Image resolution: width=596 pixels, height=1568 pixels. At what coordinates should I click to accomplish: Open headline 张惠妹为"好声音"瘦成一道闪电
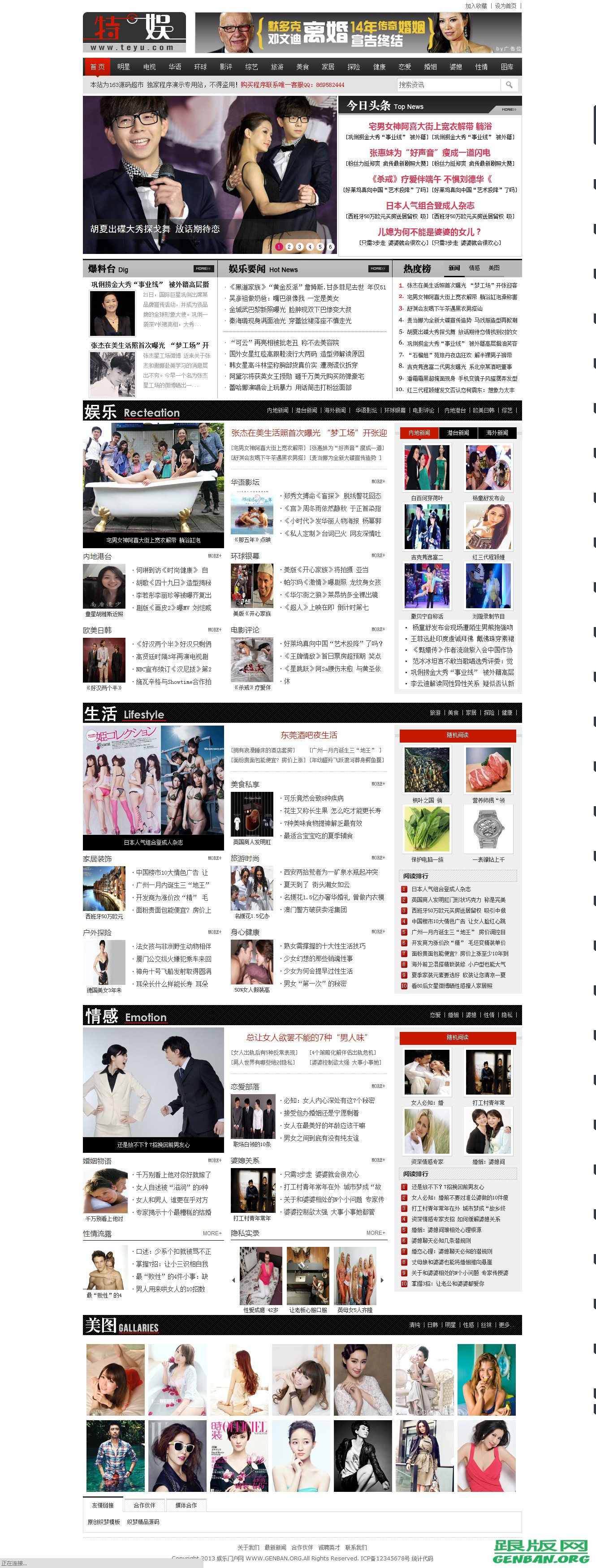[x=429, y=153]
